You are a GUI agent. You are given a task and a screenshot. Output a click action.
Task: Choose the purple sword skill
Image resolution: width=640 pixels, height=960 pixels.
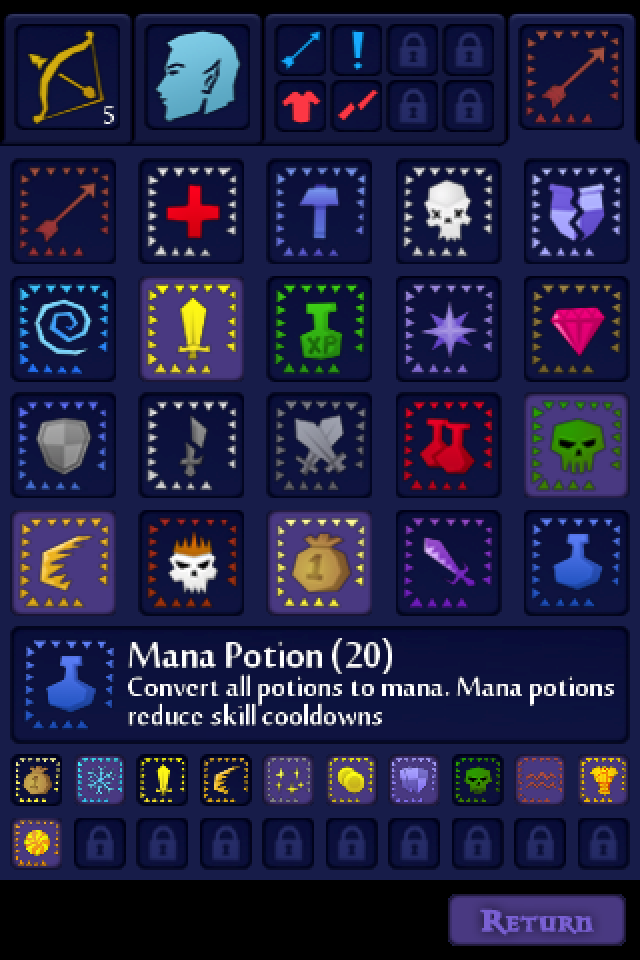[448, 562]
